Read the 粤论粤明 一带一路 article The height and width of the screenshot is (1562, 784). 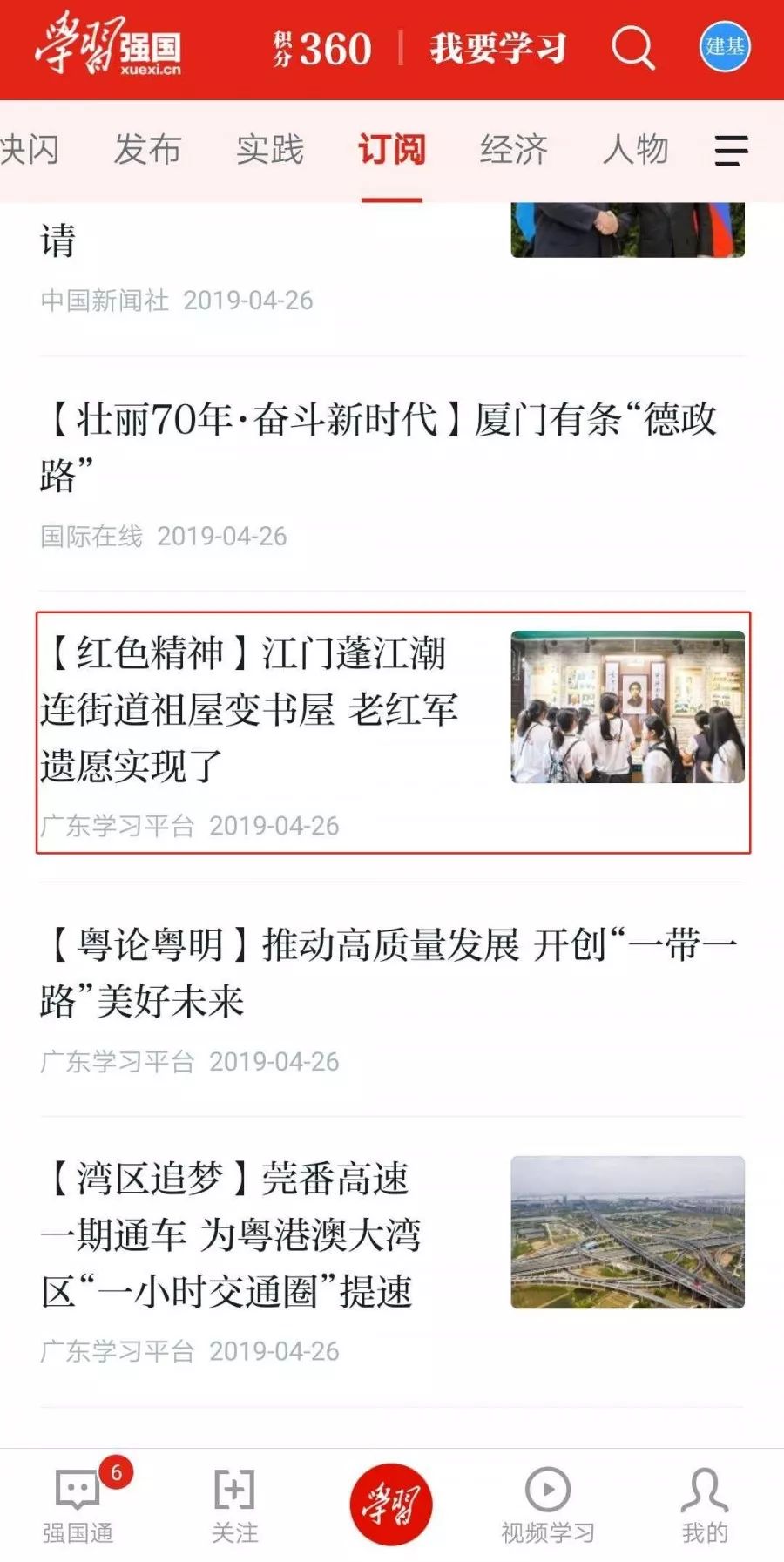click(x=388, y=972)
